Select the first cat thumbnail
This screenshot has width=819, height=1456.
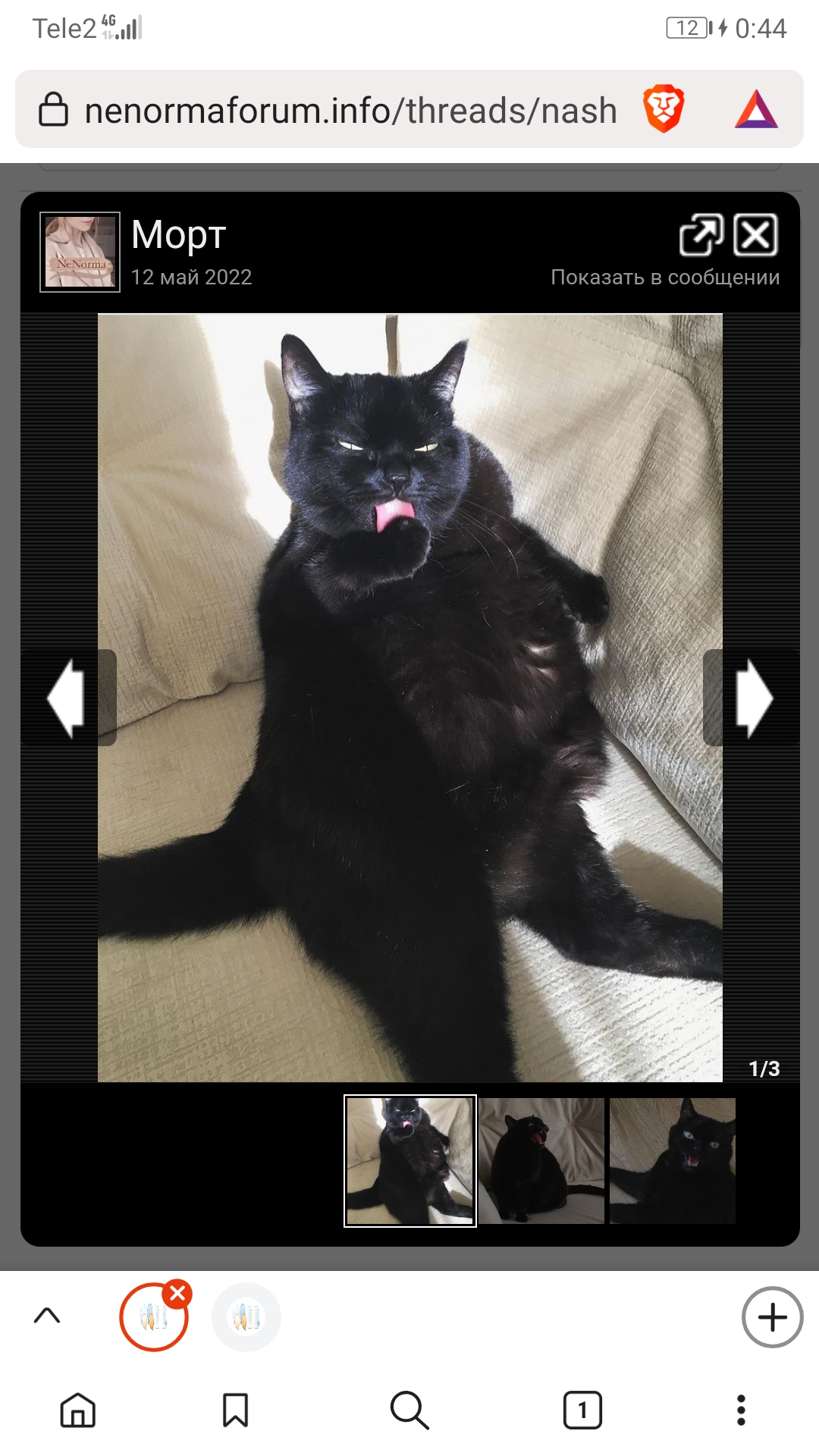tap(410, 1160)
